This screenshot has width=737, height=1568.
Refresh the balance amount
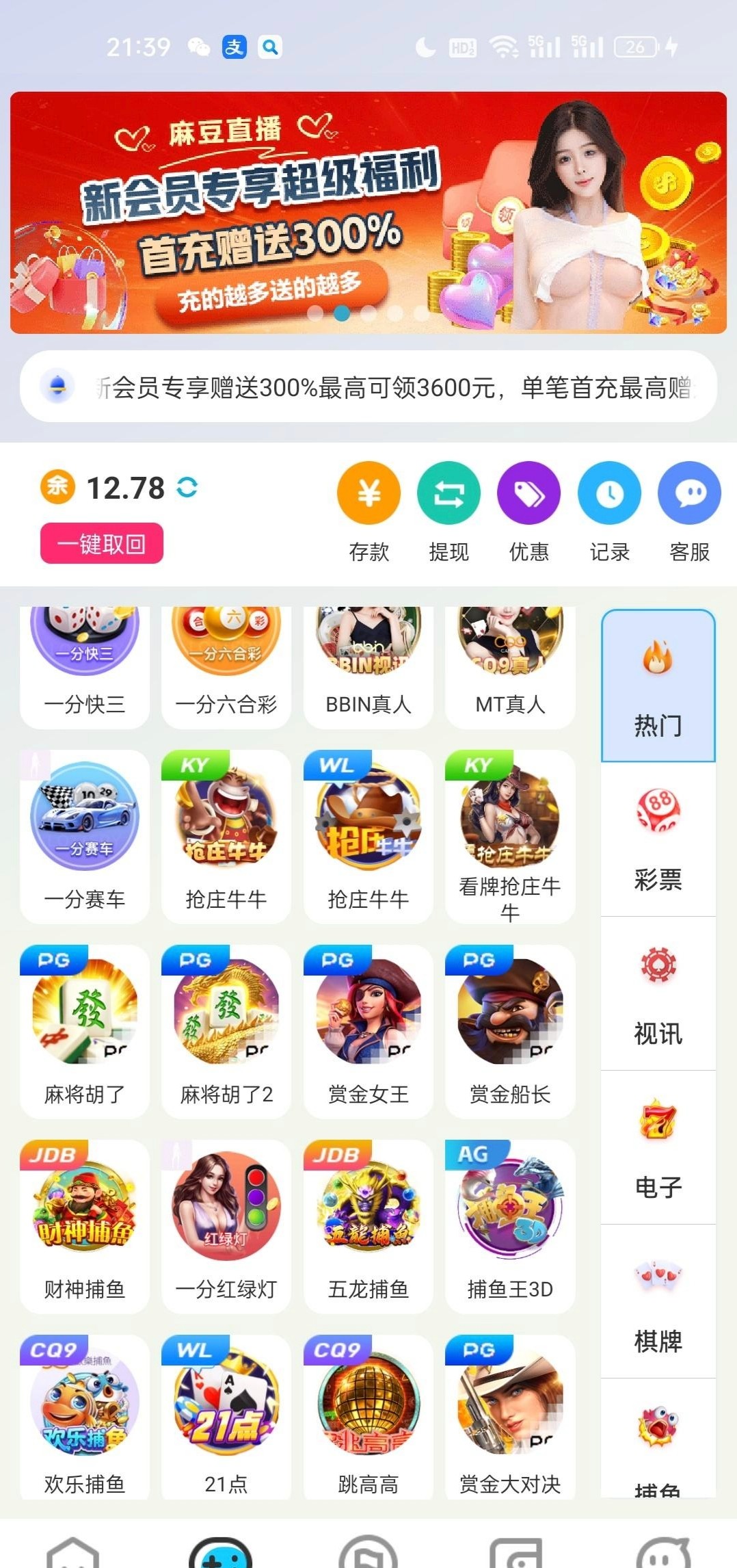click(x=187, y=487)
